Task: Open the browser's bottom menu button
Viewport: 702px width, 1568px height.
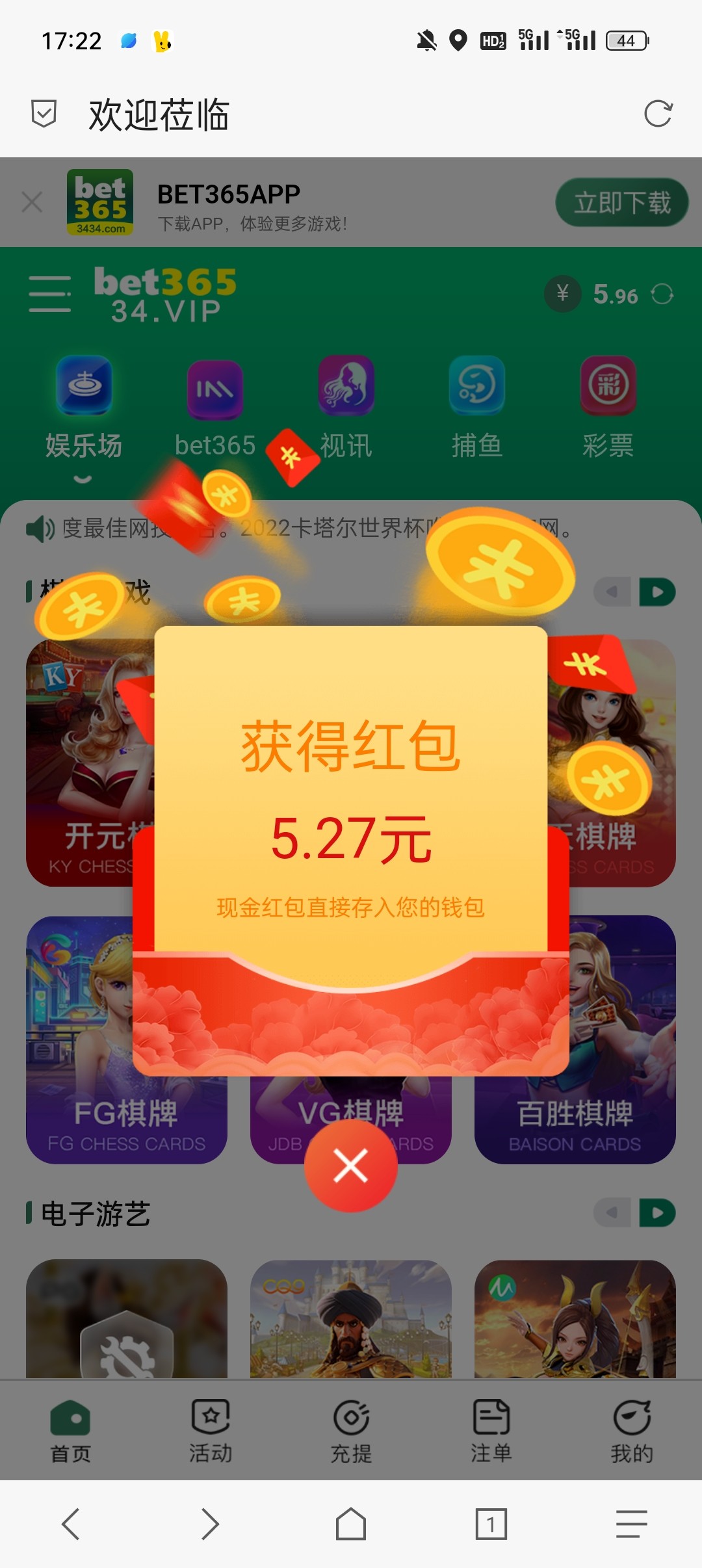Action: click(632, 1524)
